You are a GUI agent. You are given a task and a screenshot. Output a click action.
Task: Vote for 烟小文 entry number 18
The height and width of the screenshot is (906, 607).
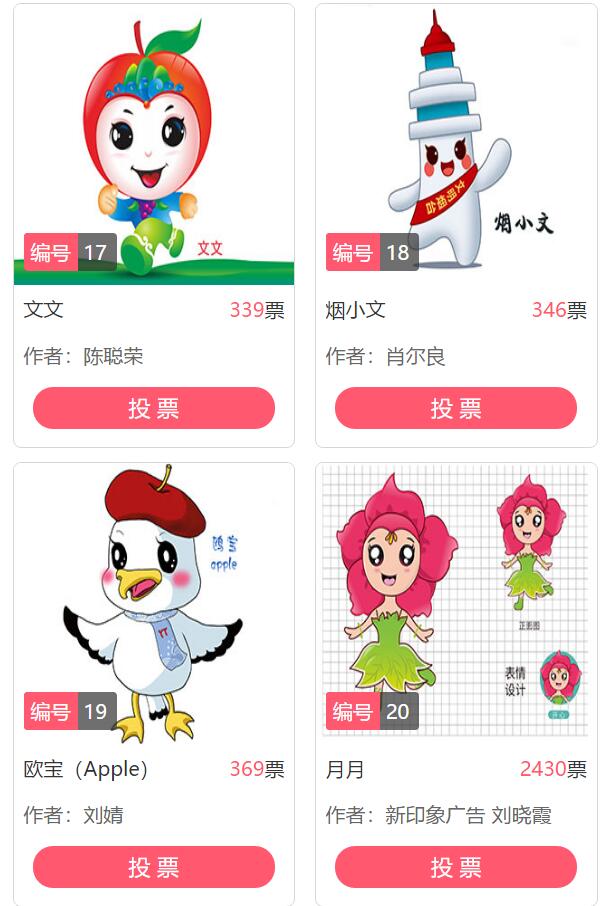456,408
